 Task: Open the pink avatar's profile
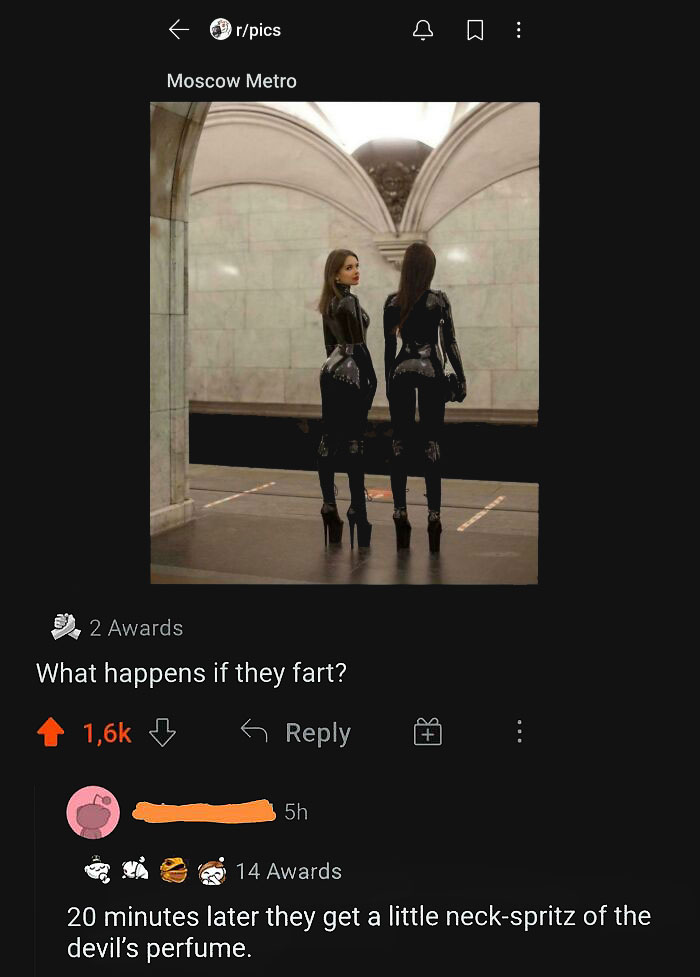point(92,811)
